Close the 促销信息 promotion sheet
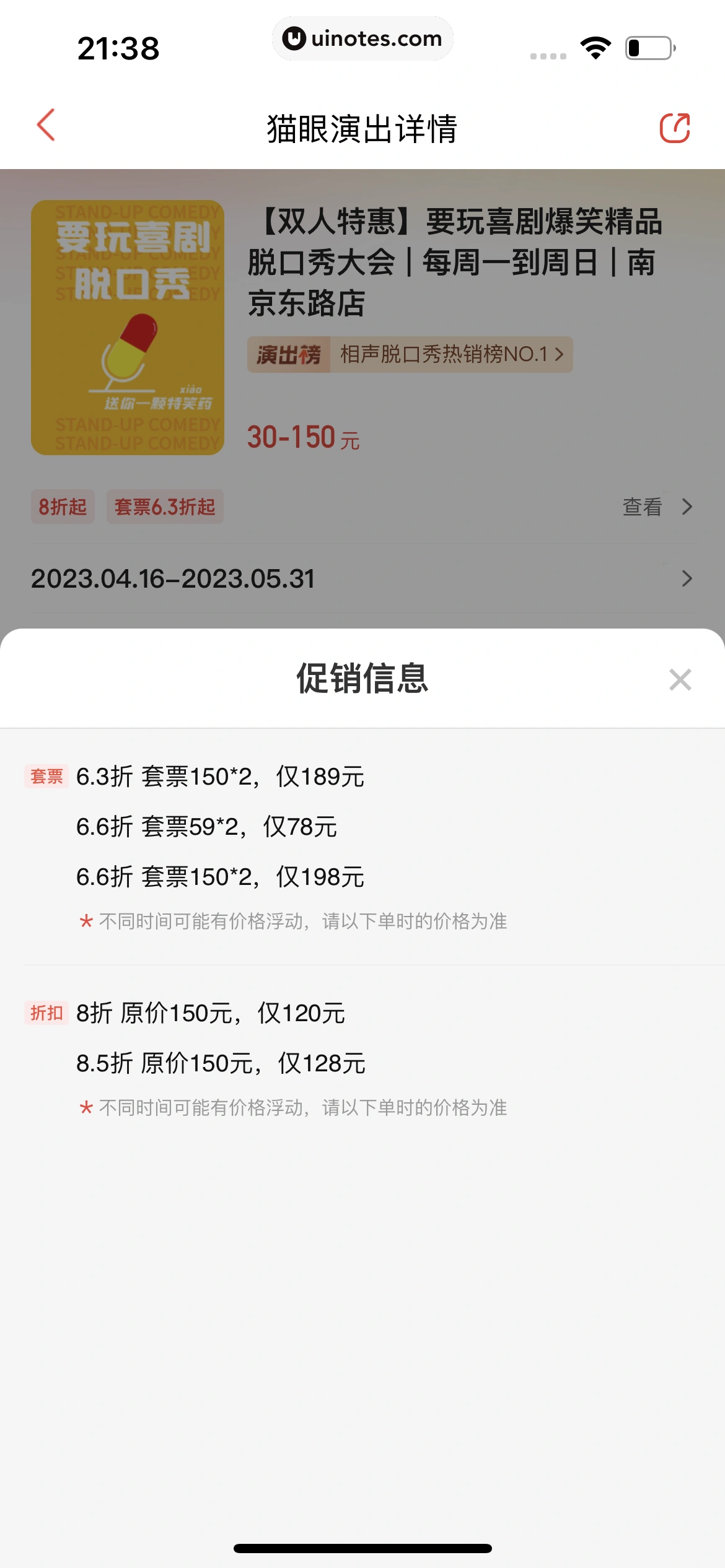The image size is (725, 1568). coord(680,680)
